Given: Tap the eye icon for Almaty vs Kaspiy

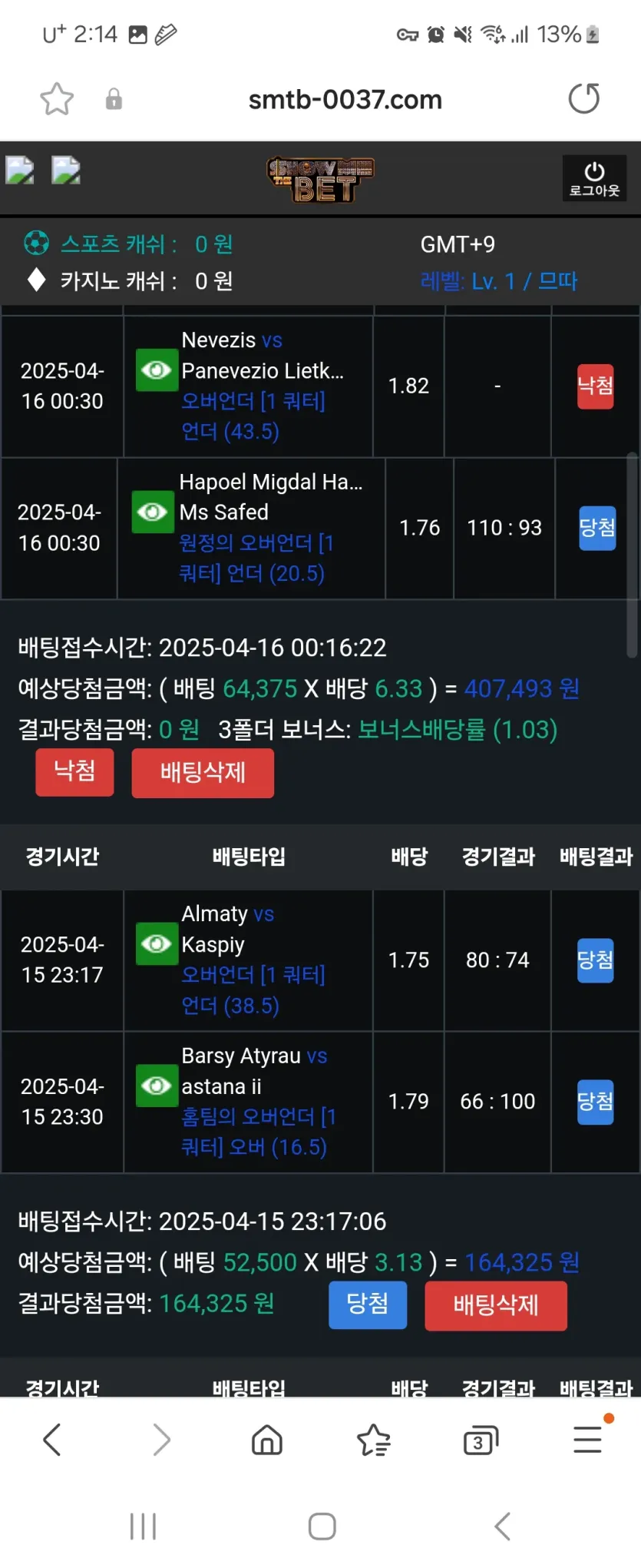Looking at the screenshot, I should (x=157, y=943).
